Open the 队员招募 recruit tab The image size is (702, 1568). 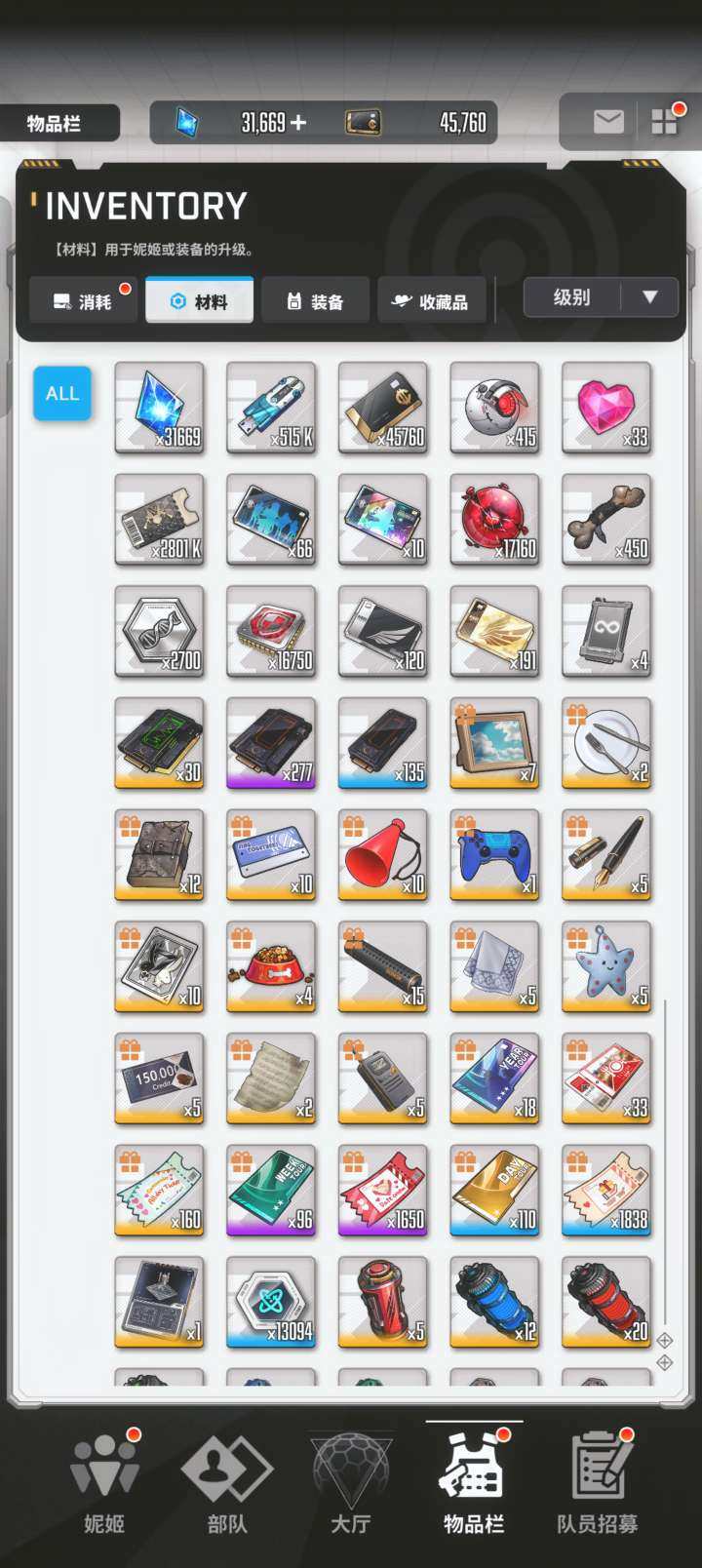coord(597,1482)
